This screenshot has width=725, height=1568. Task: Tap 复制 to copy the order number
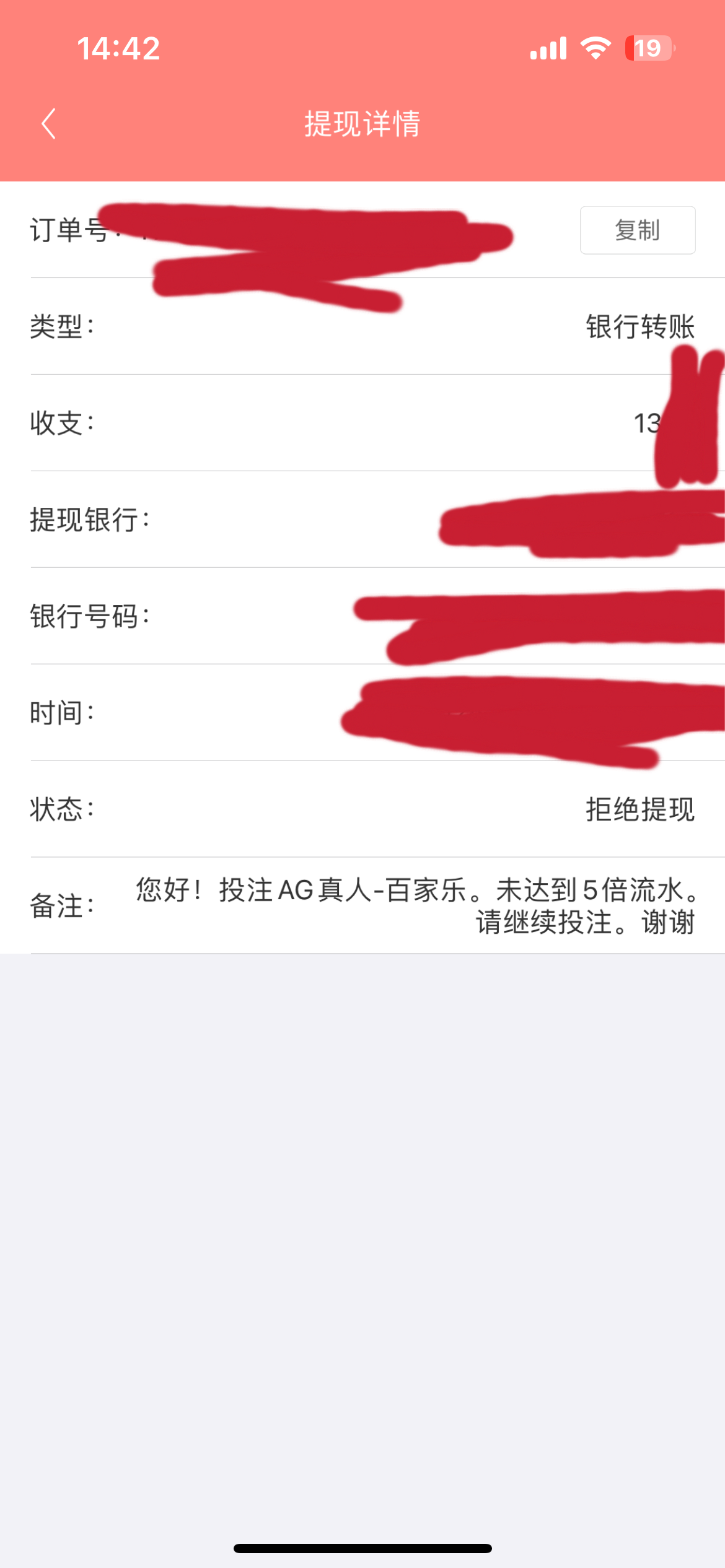point(637,230)
